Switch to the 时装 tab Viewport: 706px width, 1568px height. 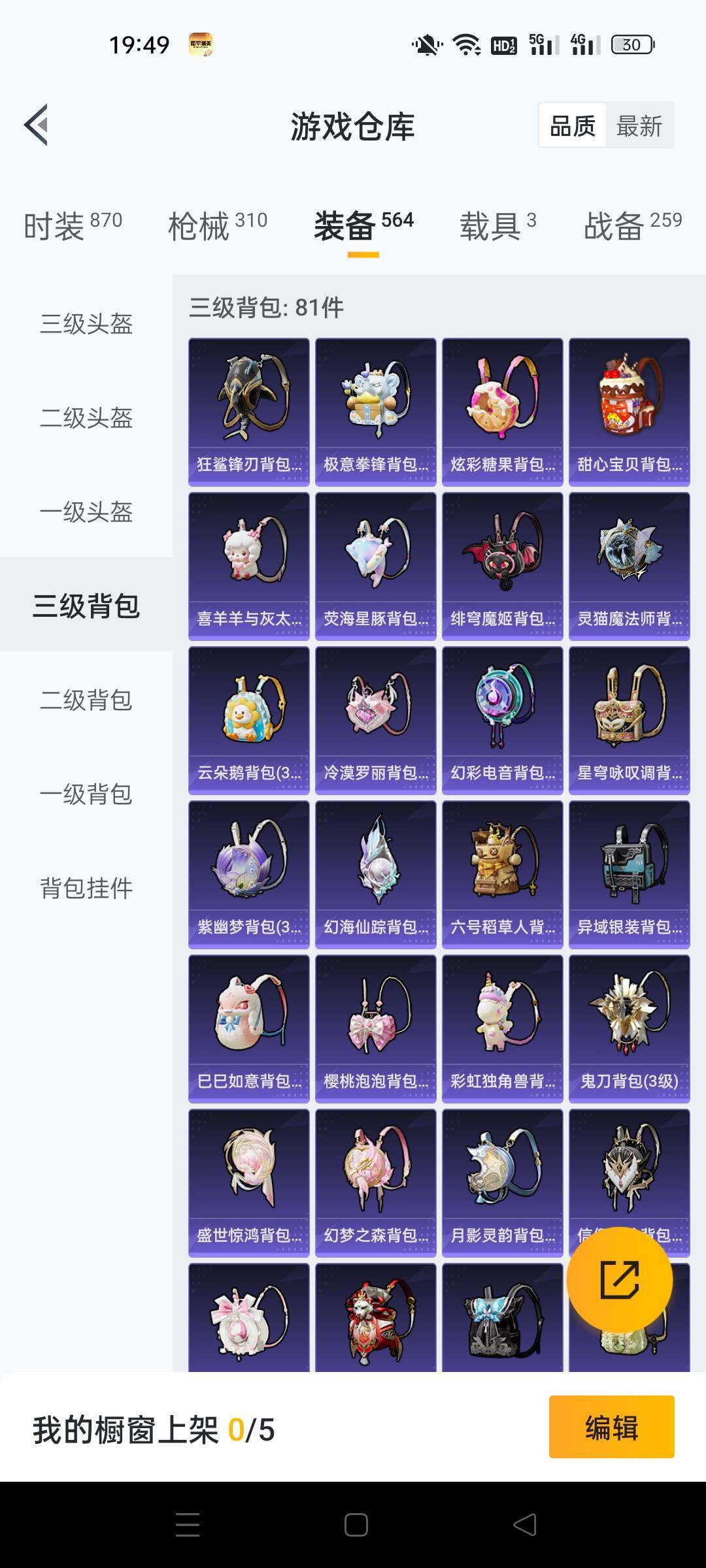[x=73, y=225]
